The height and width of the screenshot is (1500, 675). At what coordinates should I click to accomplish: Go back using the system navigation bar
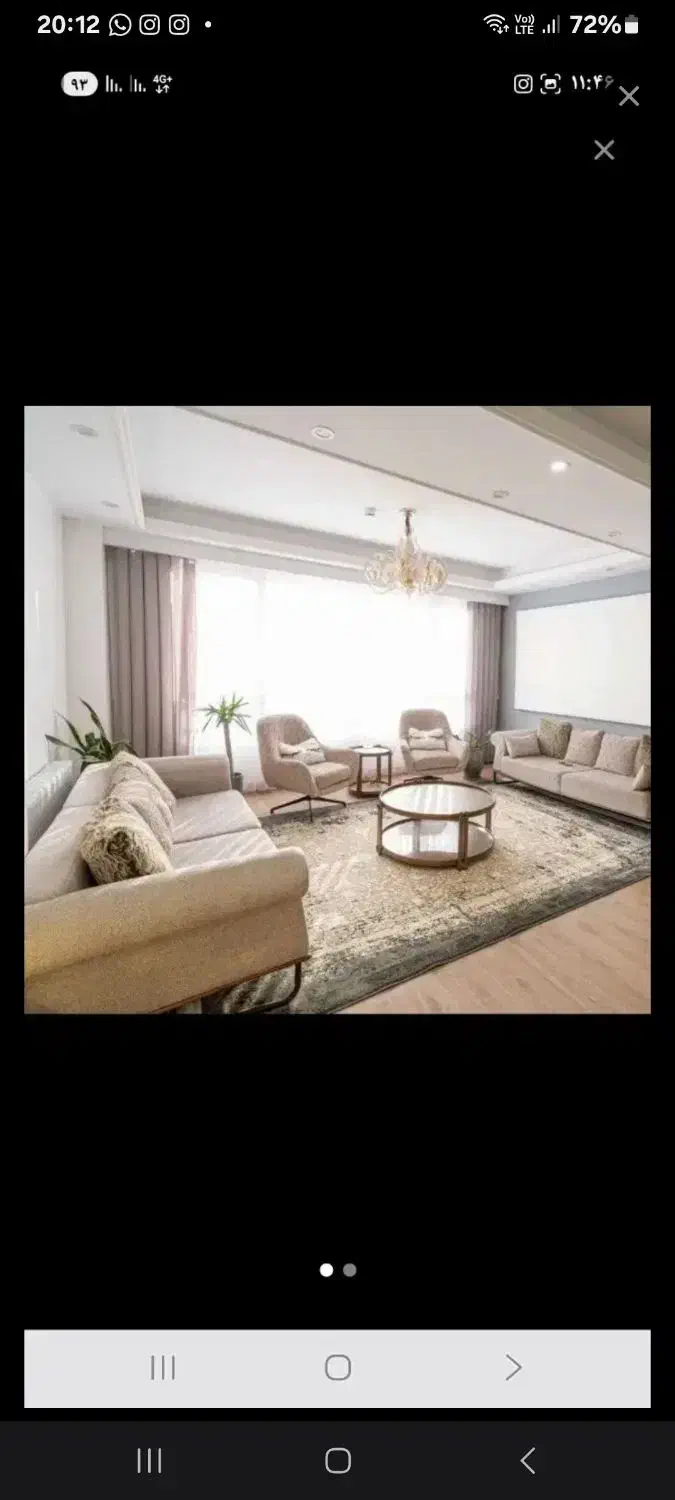528,1460
